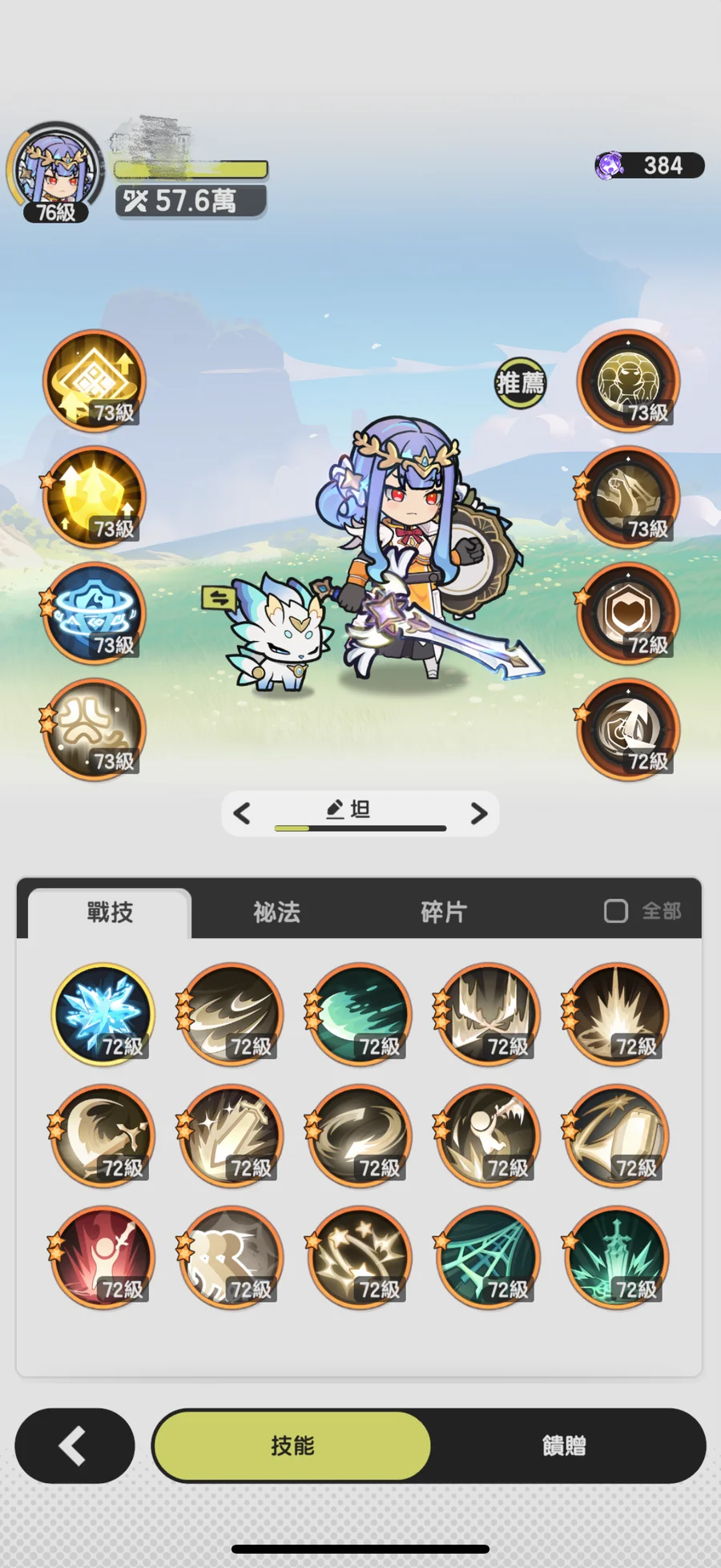Rename the 坦 loadout via pencil label
The width and height of the screenshot is (721, 1568).
pyautogui.click(x=348, y=809)
